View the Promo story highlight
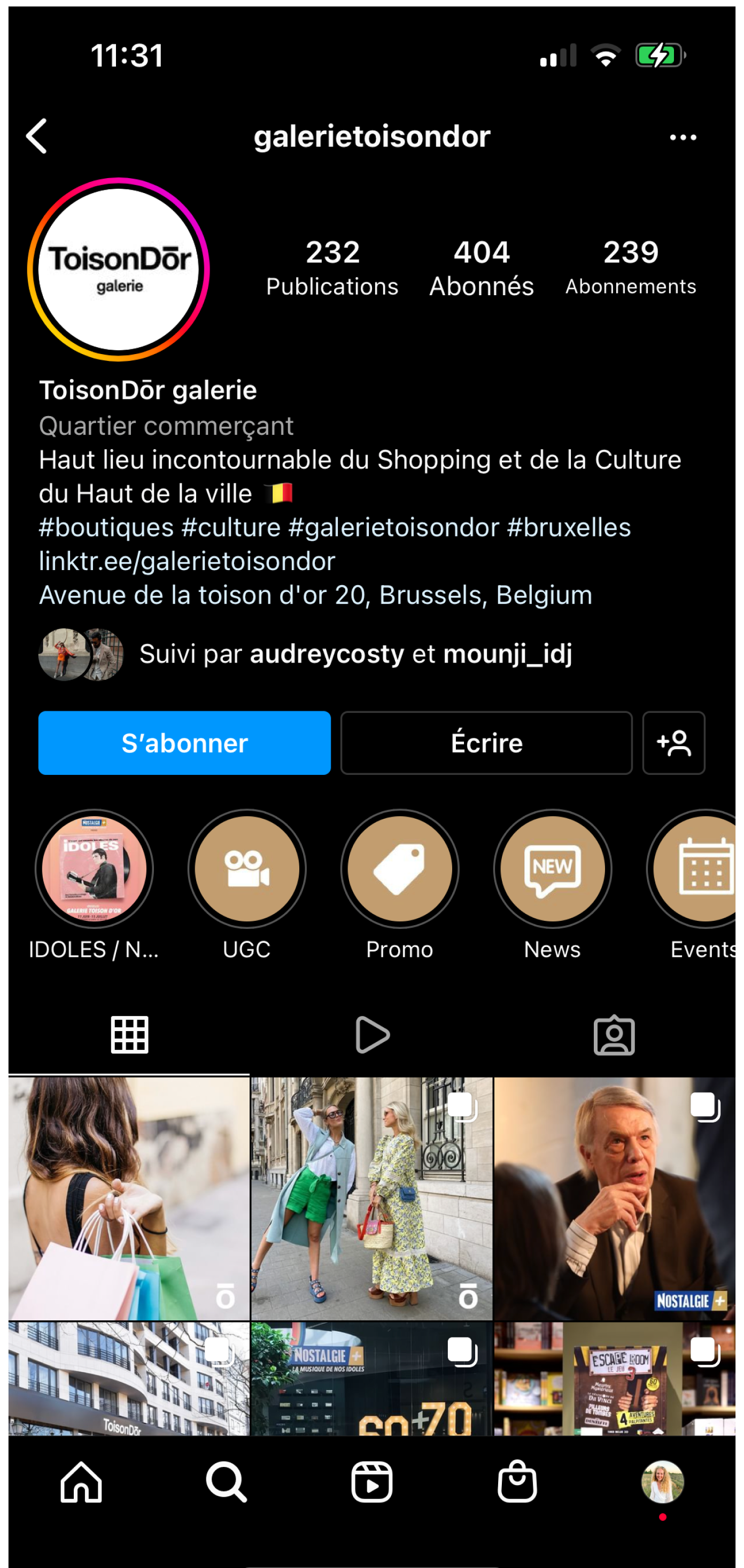Screen dimensions: 744x1568 400,868
